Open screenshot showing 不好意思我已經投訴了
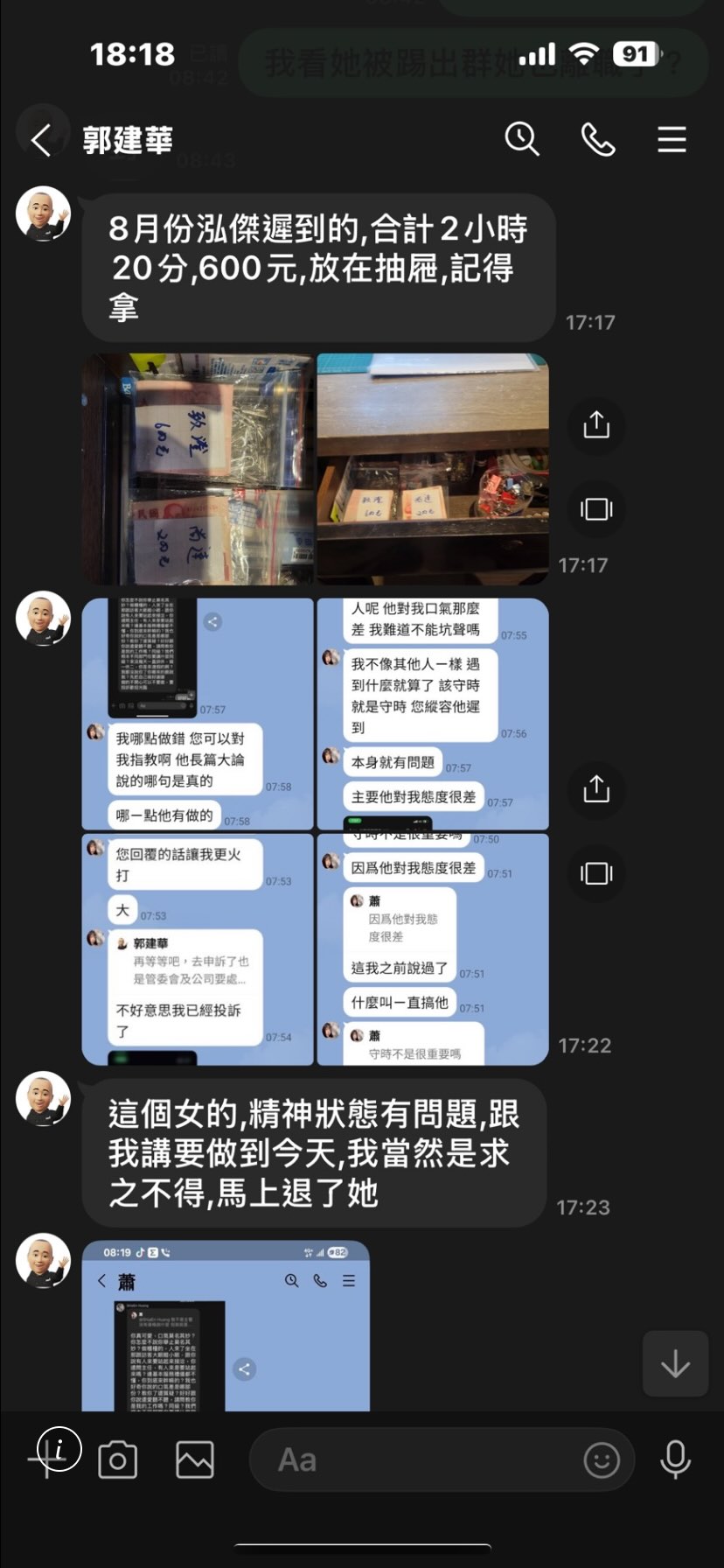 click(198, 949)
